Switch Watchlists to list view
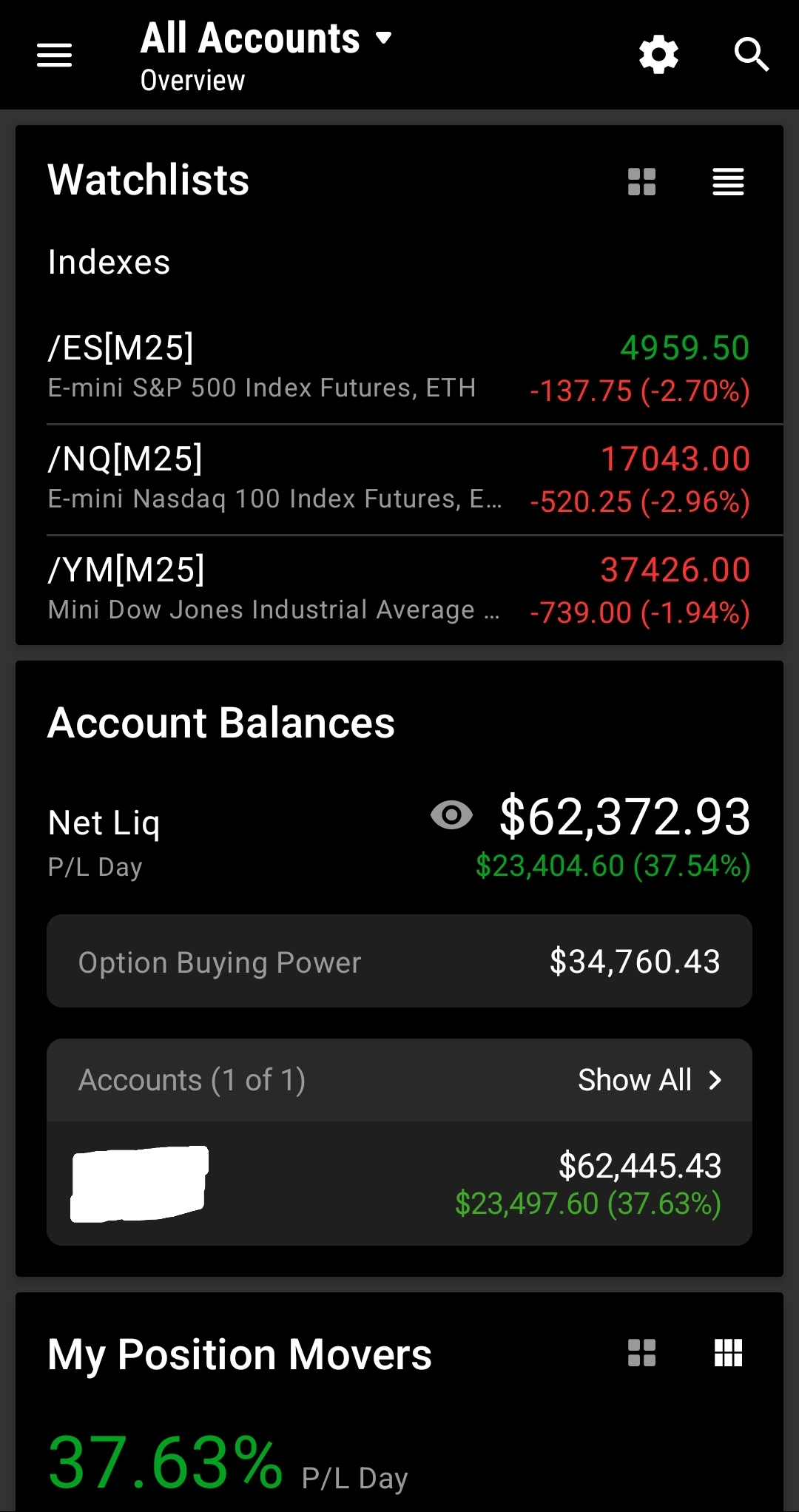799x1512 pixels. (x=728, y=181)
